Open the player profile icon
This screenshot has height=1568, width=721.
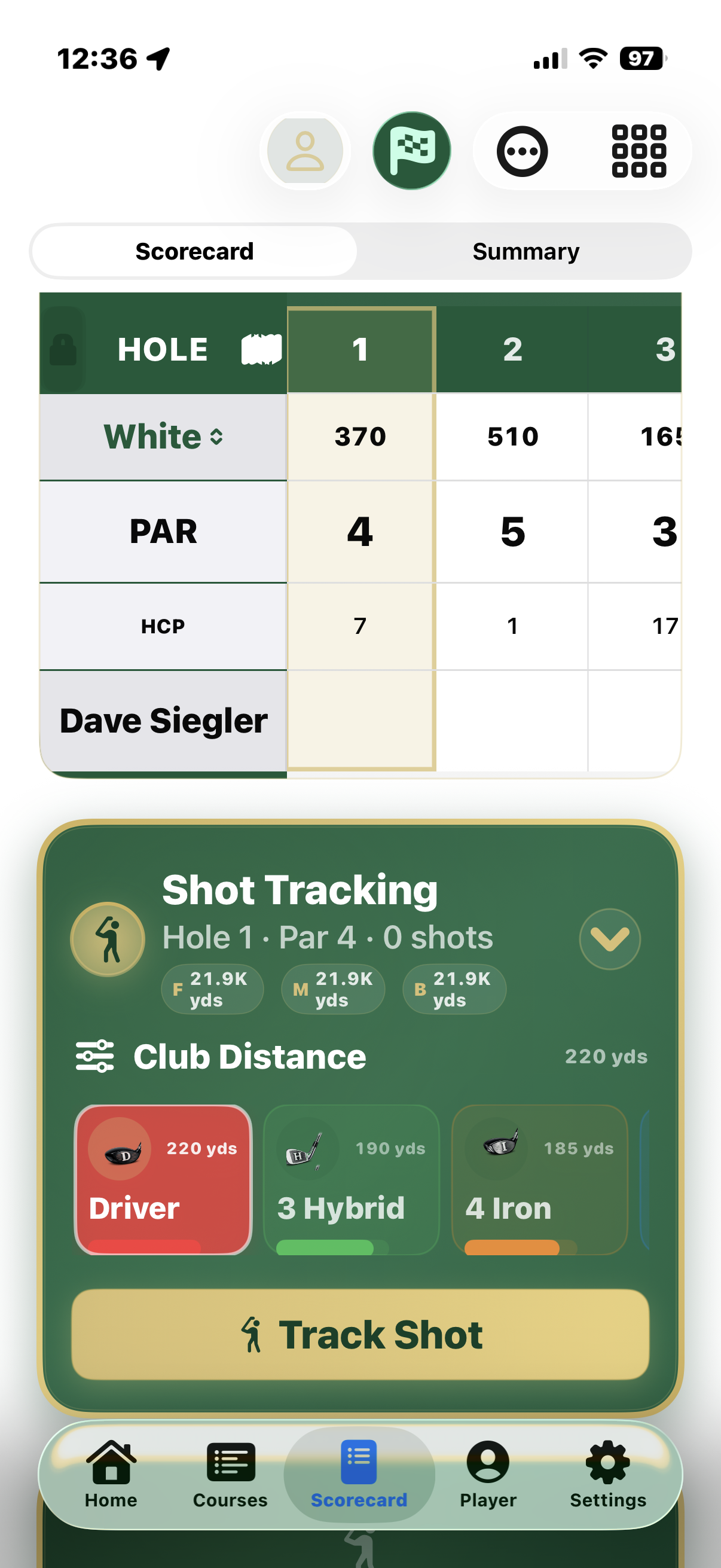coord(305,151)
